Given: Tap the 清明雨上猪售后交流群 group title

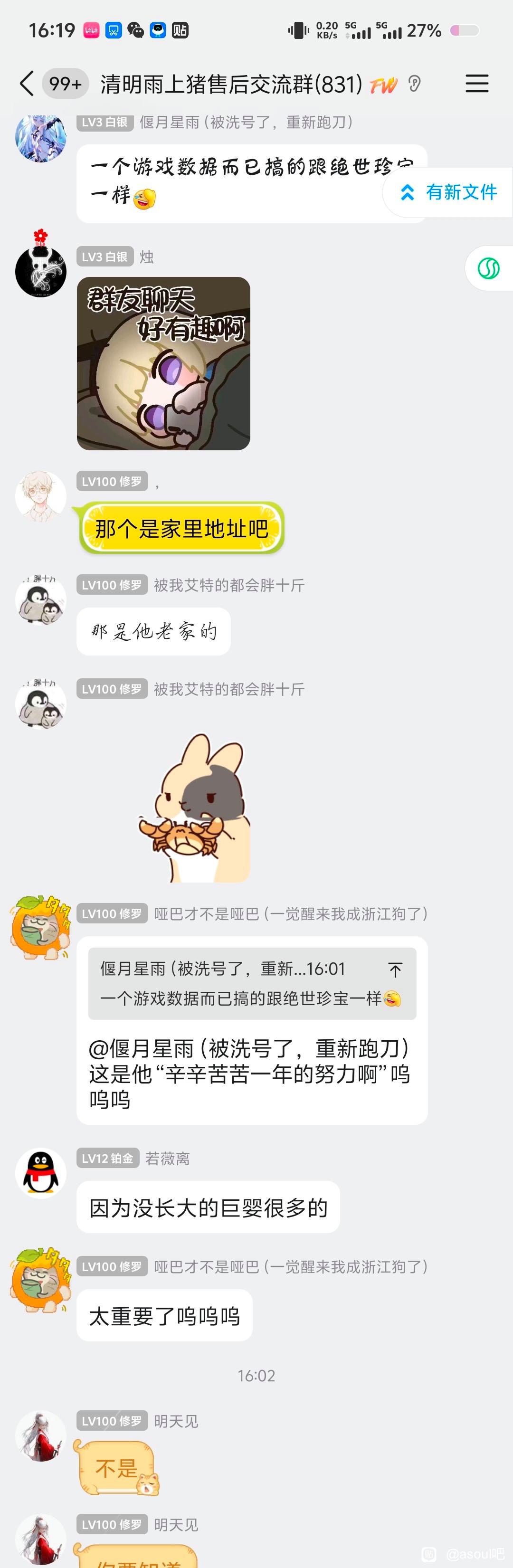Looking at the screenshot, I should point(231,84).
